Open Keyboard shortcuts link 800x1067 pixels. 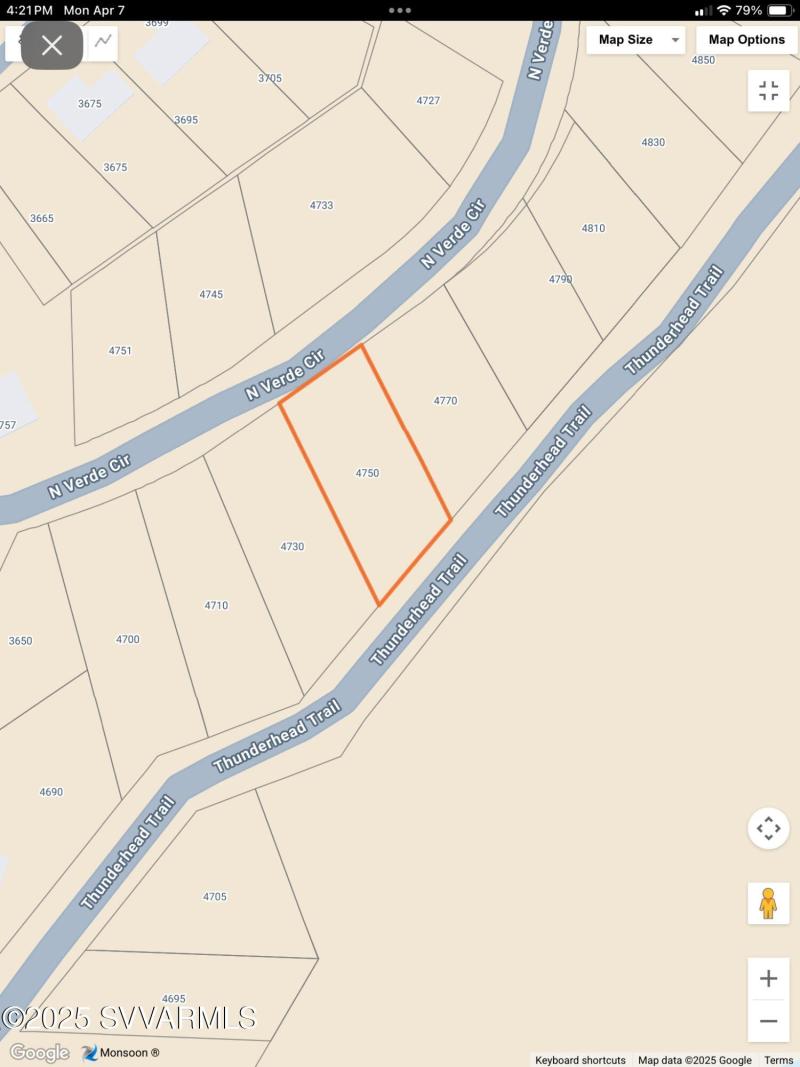tap(580, 1060)
